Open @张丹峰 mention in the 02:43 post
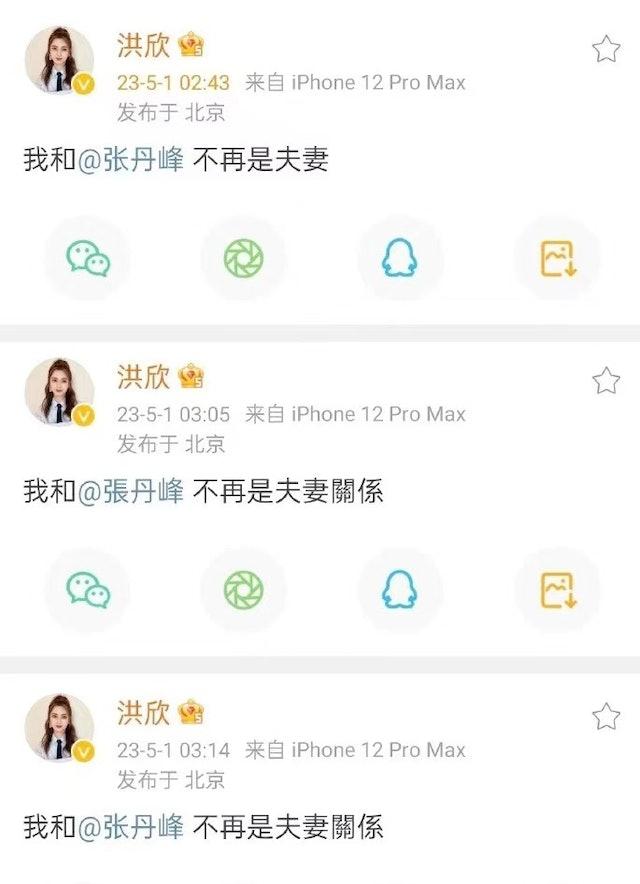Viewport: 640px width, 884px height. (x=130, y=159)
